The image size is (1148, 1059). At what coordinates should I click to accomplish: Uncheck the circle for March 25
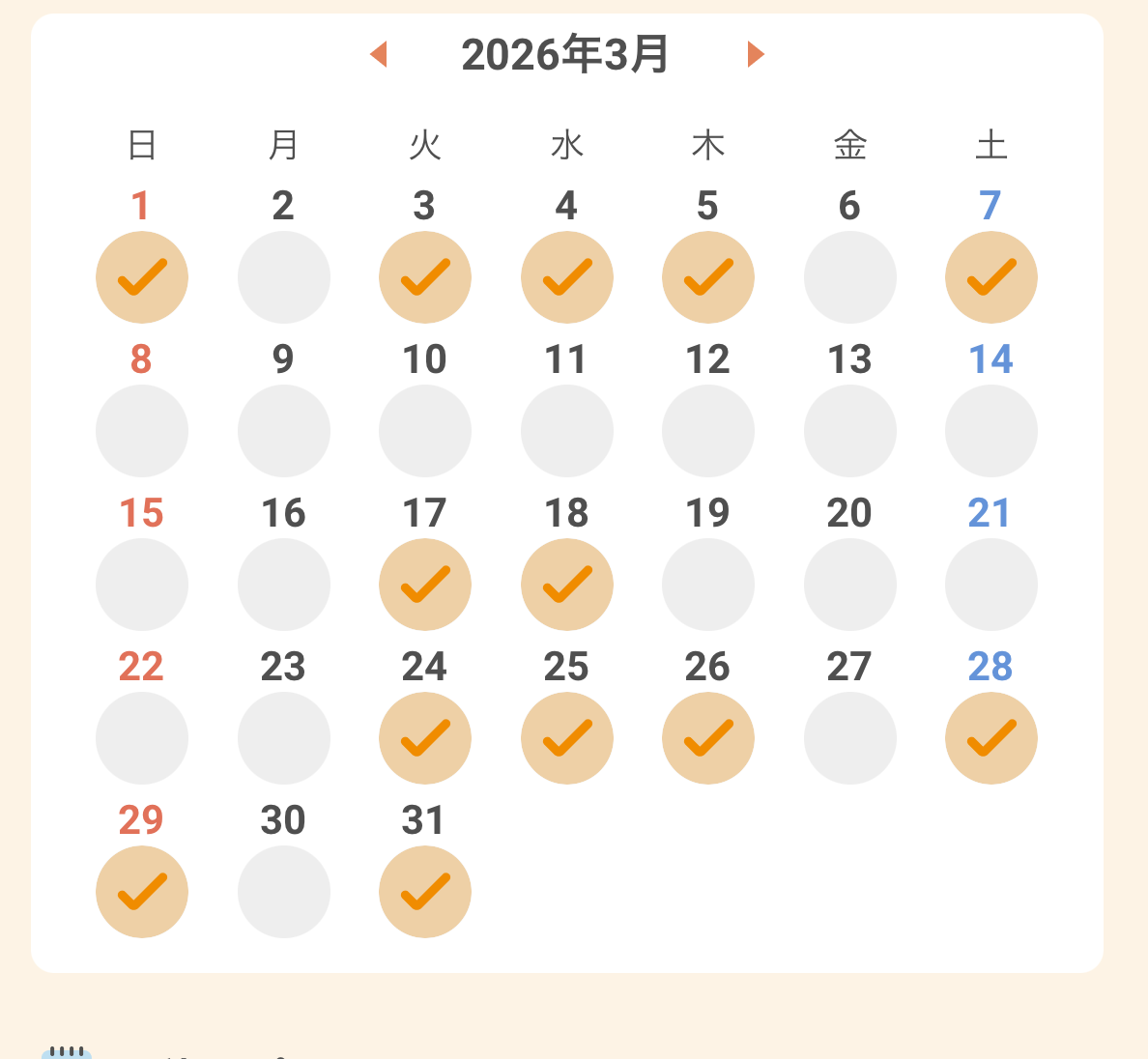pos(567,738)
